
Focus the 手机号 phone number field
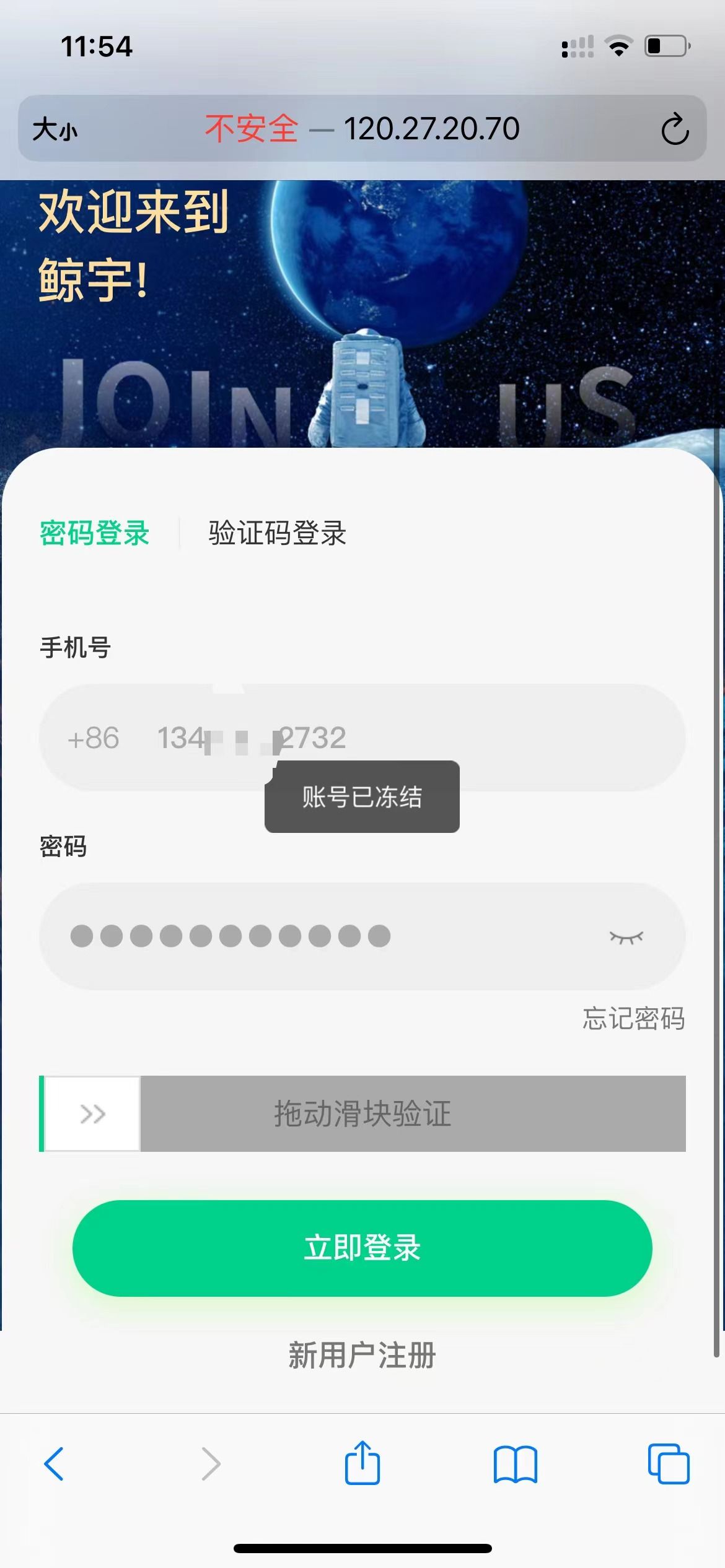click(x=434, y=737)
